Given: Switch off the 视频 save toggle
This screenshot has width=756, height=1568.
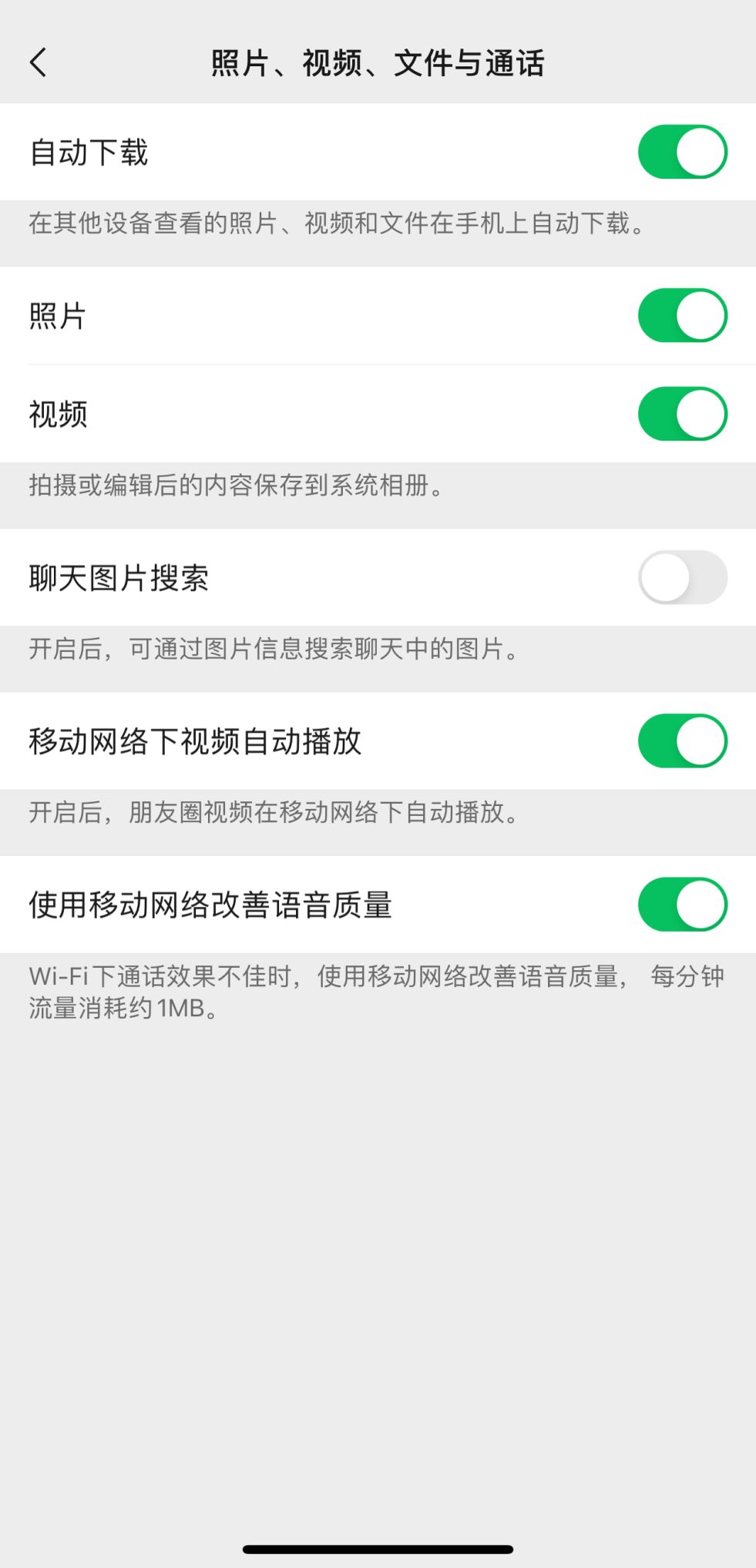Looking at the screenshot, I should [x=682, y=414].
